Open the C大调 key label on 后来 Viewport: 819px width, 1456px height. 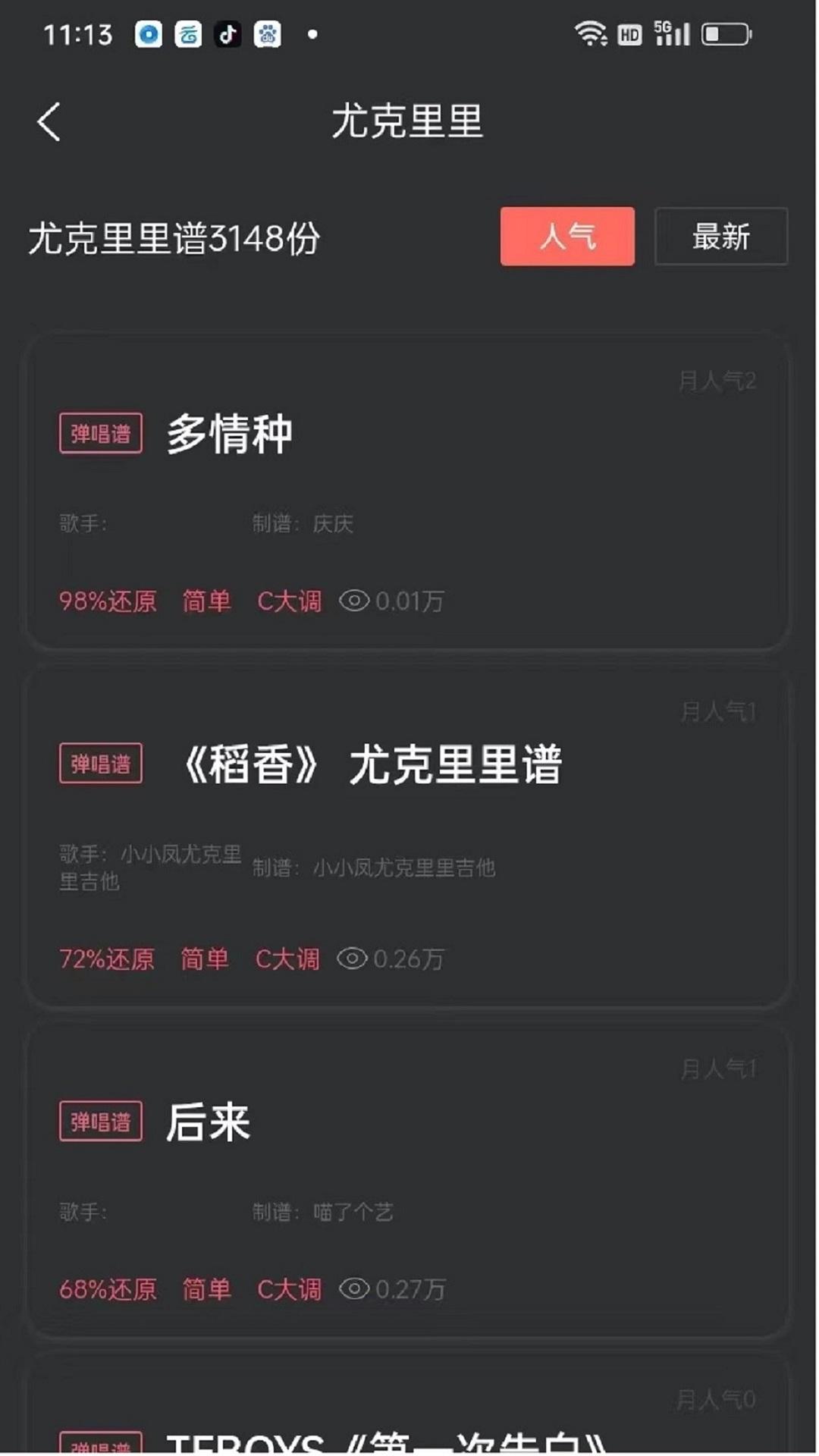tap(288, 1289)
